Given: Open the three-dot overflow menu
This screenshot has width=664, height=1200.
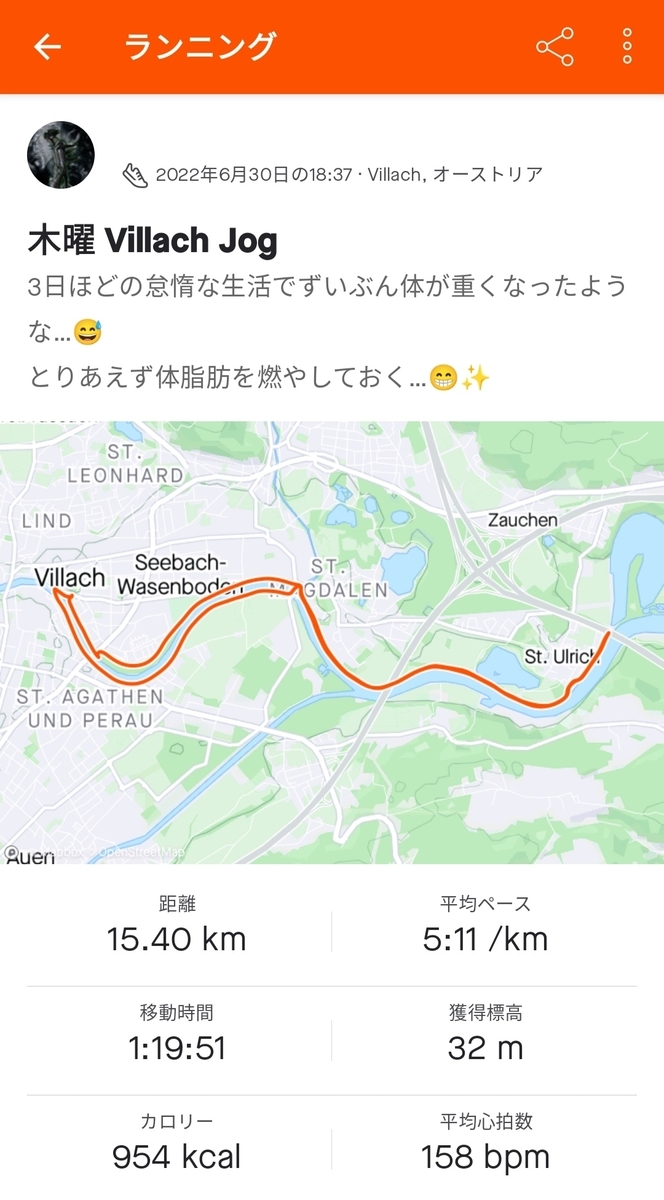Looking at the screenshot, I should click(x=627, y=47).
